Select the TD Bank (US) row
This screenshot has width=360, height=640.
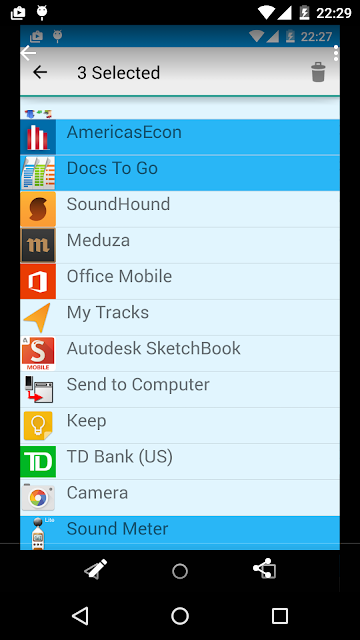pyautogui.click(x=180, y=462)
